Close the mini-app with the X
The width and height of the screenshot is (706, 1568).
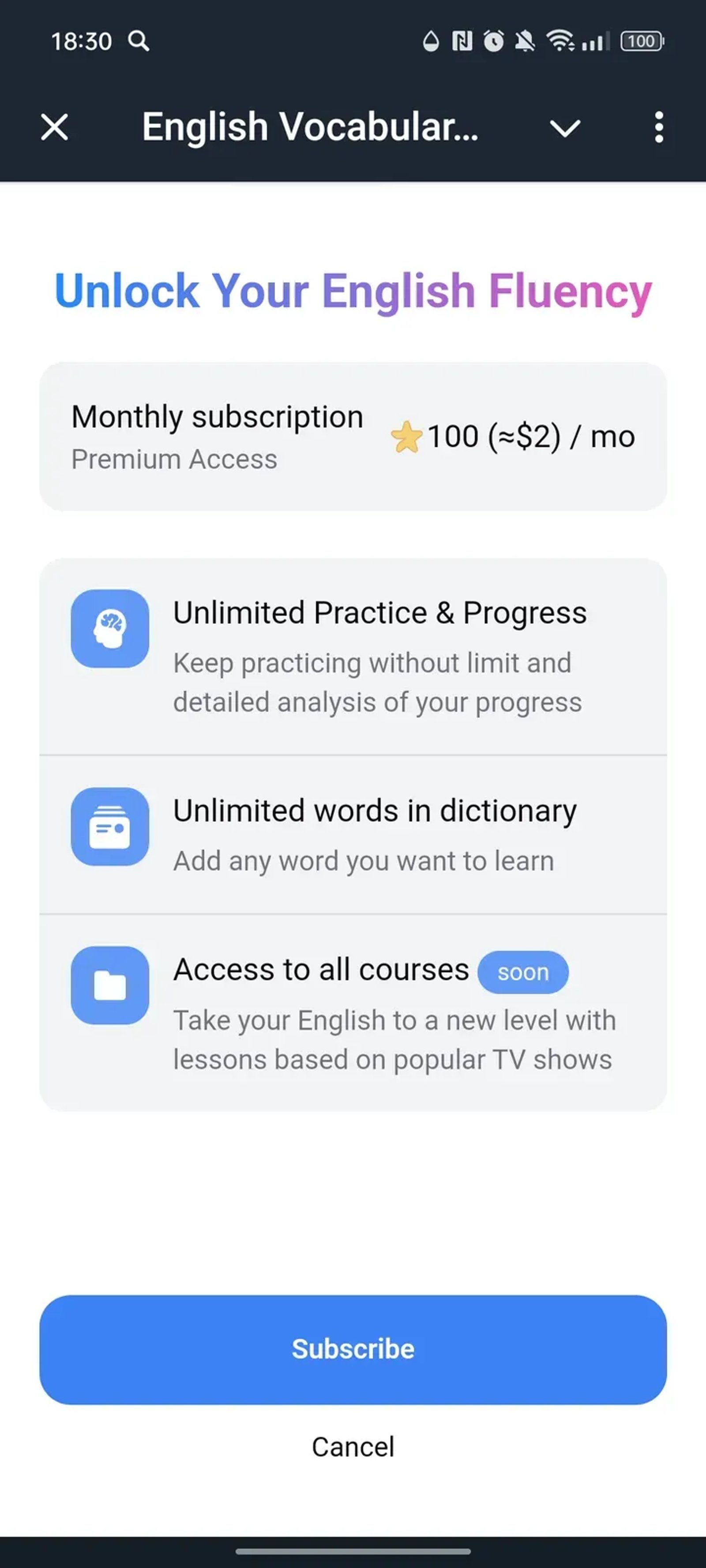(53, 127)
